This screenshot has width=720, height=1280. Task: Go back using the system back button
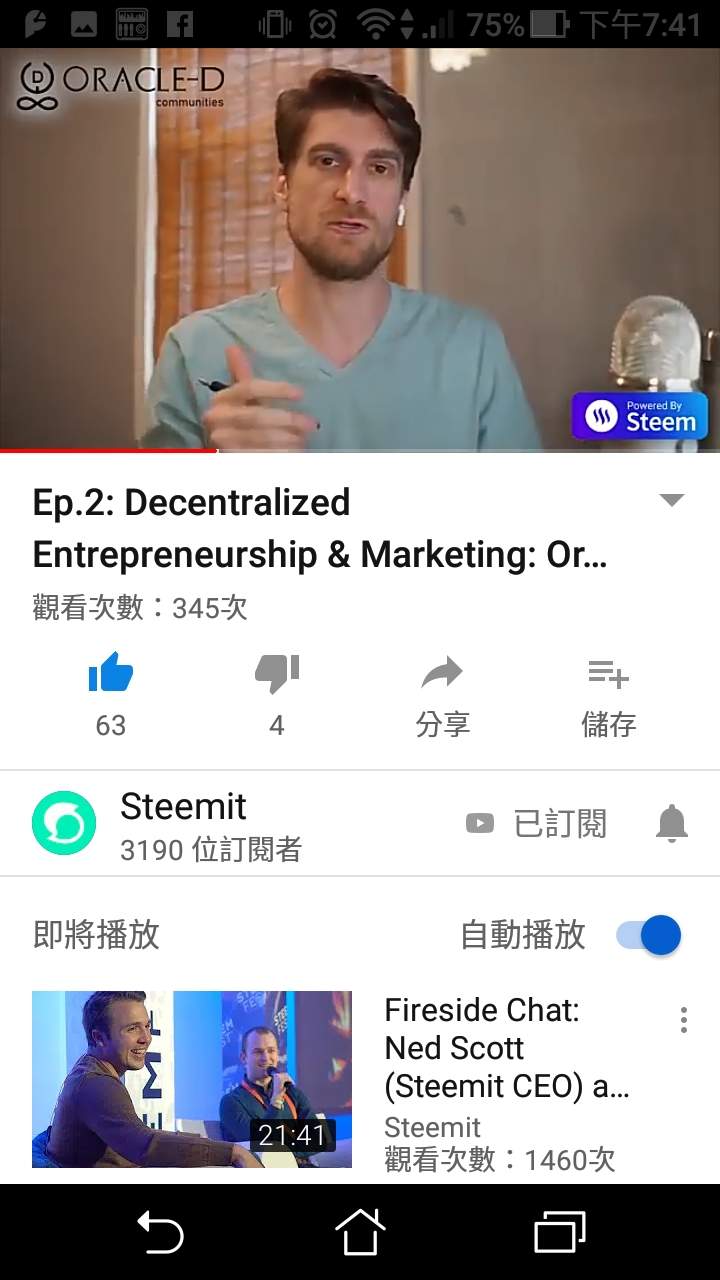[x=160, y=1231]
